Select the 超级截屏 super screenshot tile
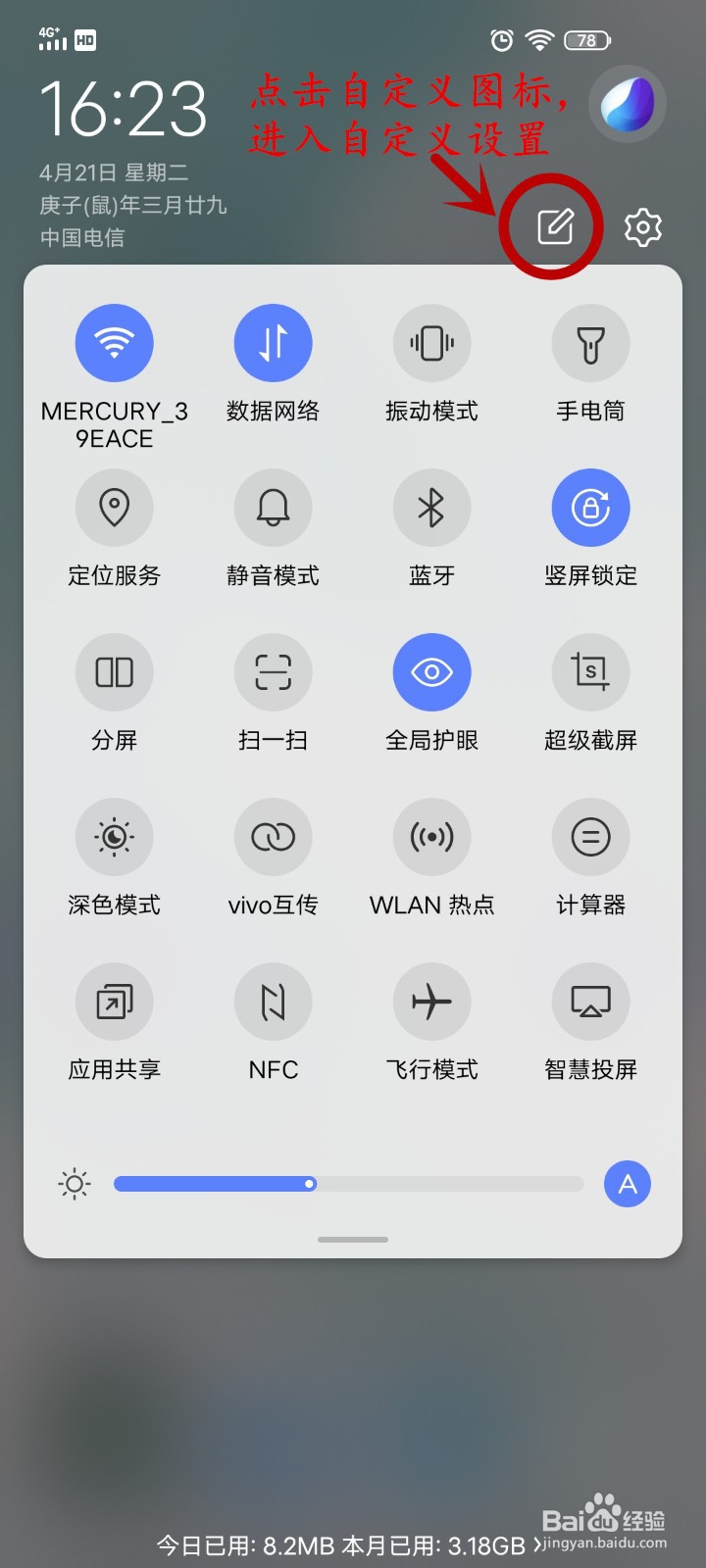This screenshot has height=1568, width=706. pyautogui.click(x=590, y=671)
